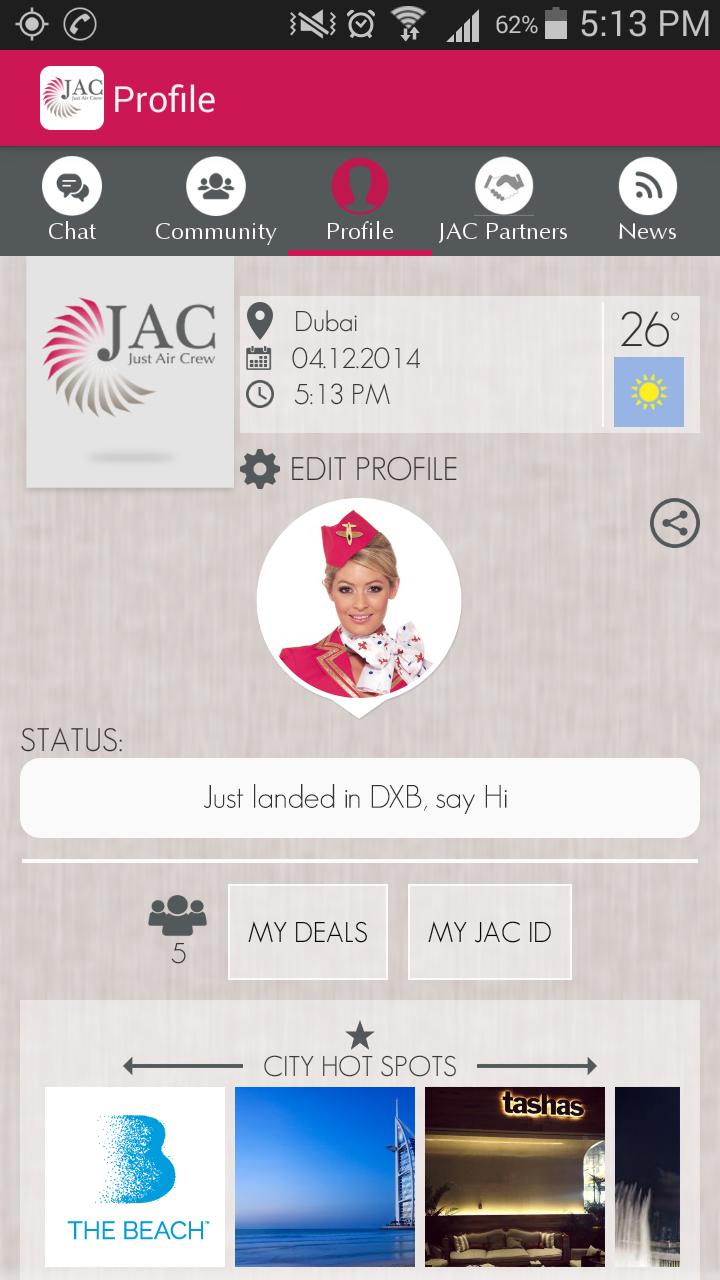Open the Burj Al Arab hot spot photo
720x1280 pixels.
325,1177
